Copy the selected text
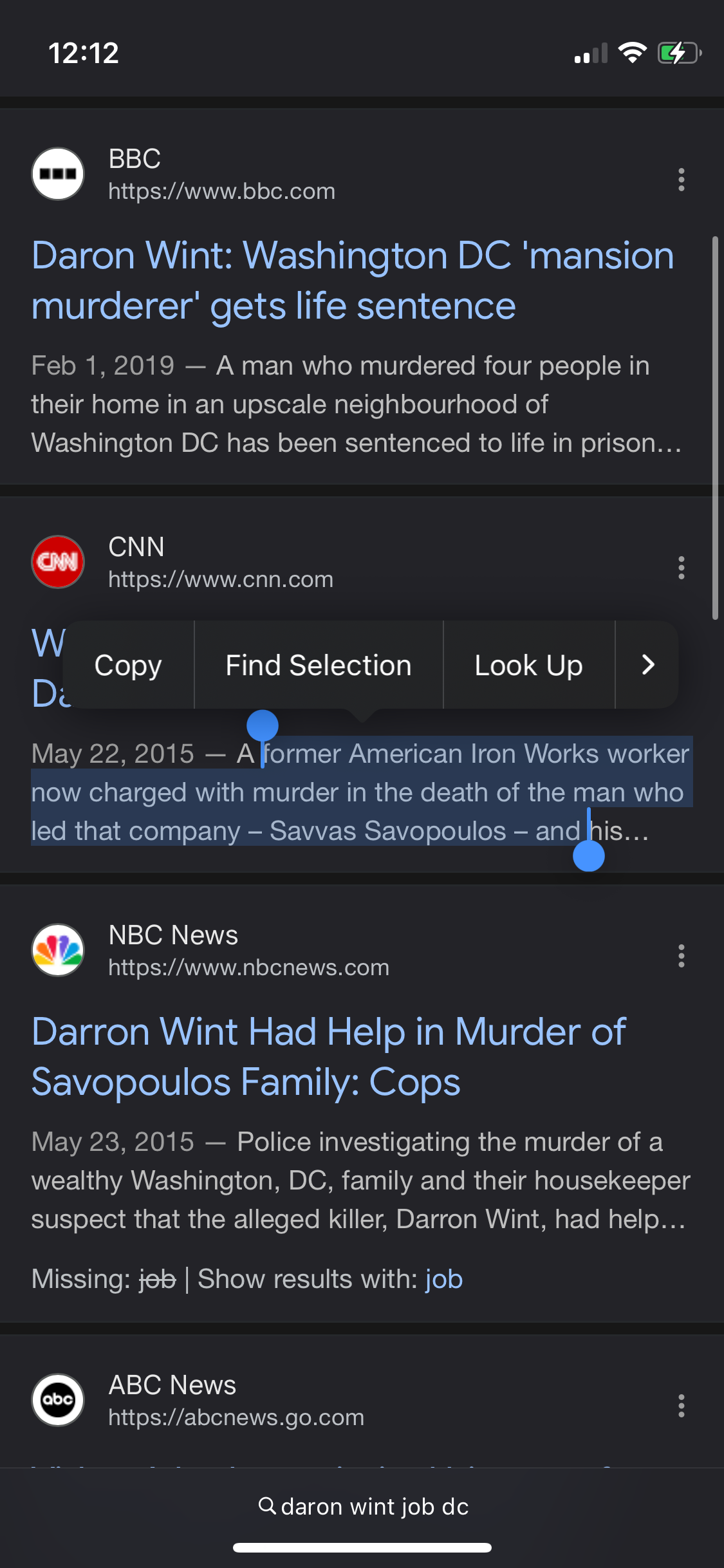The height and width of the screenshot is (1568, 724). pyautogui.click(x=128, y=665)
